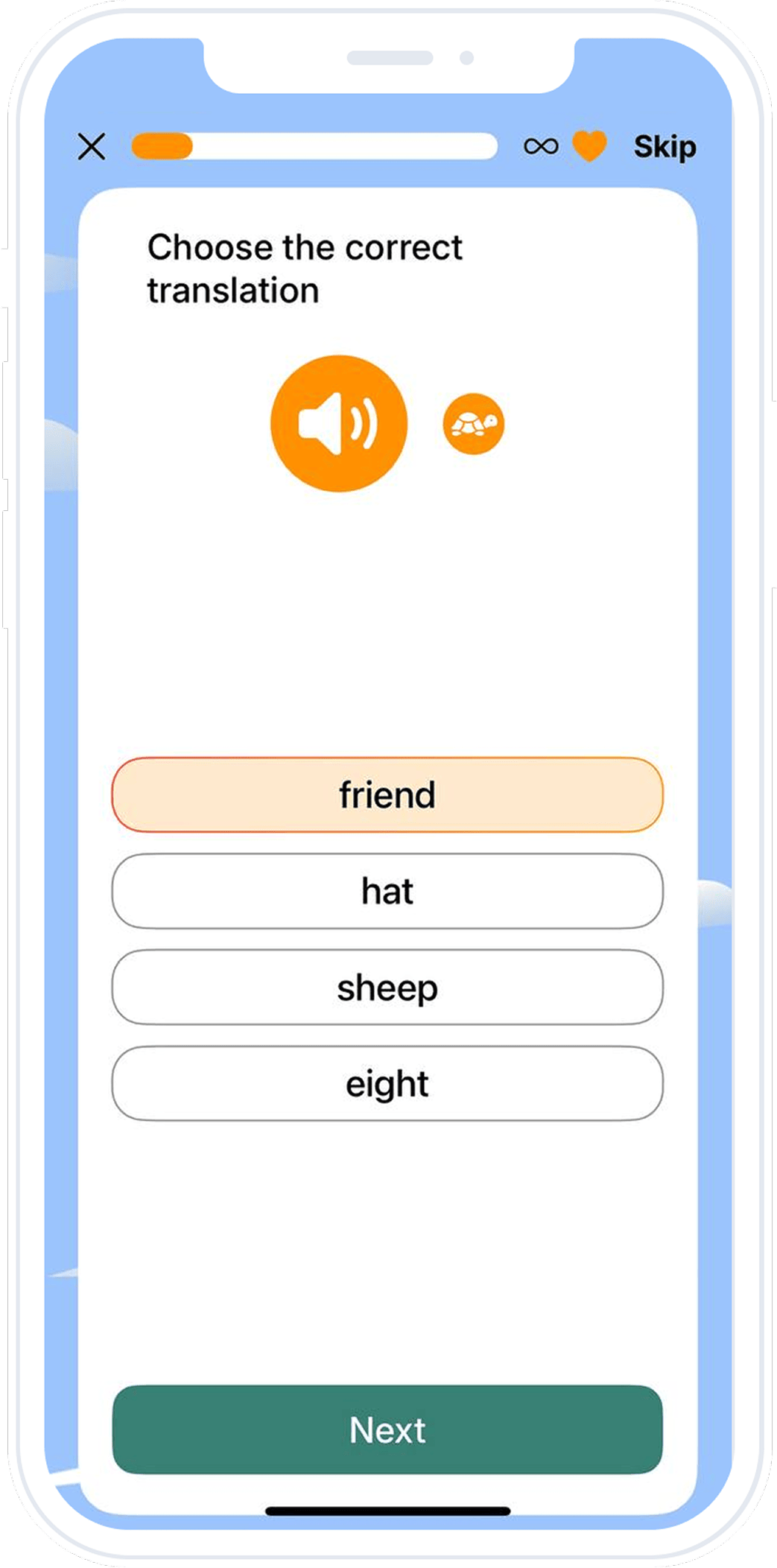Tap Next to continue
Viewport: 777px width, 1568px height.
(387, 1430)
